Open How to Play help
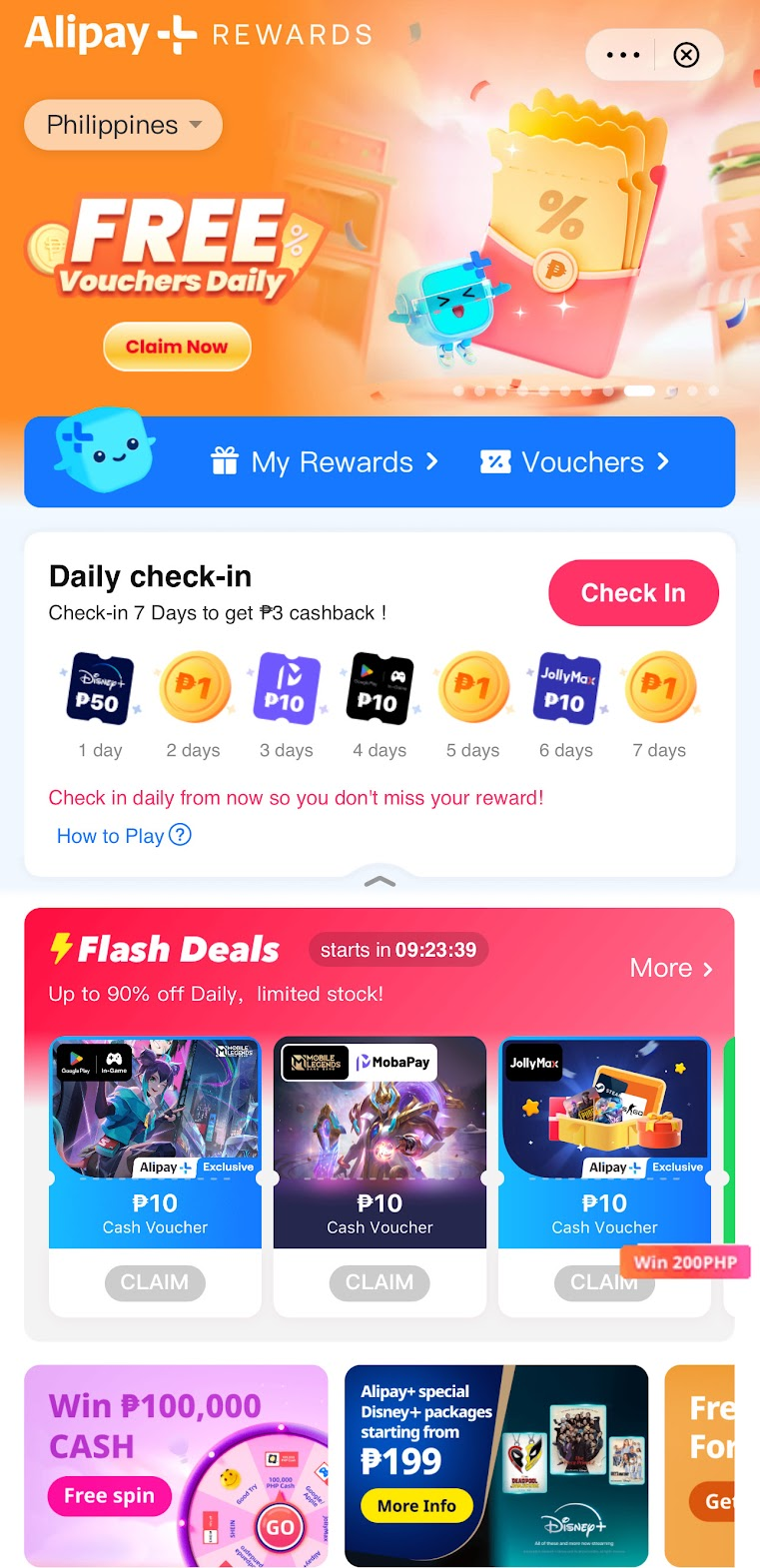The width and height of the screenshot is (760, 1568). point(123,836)
